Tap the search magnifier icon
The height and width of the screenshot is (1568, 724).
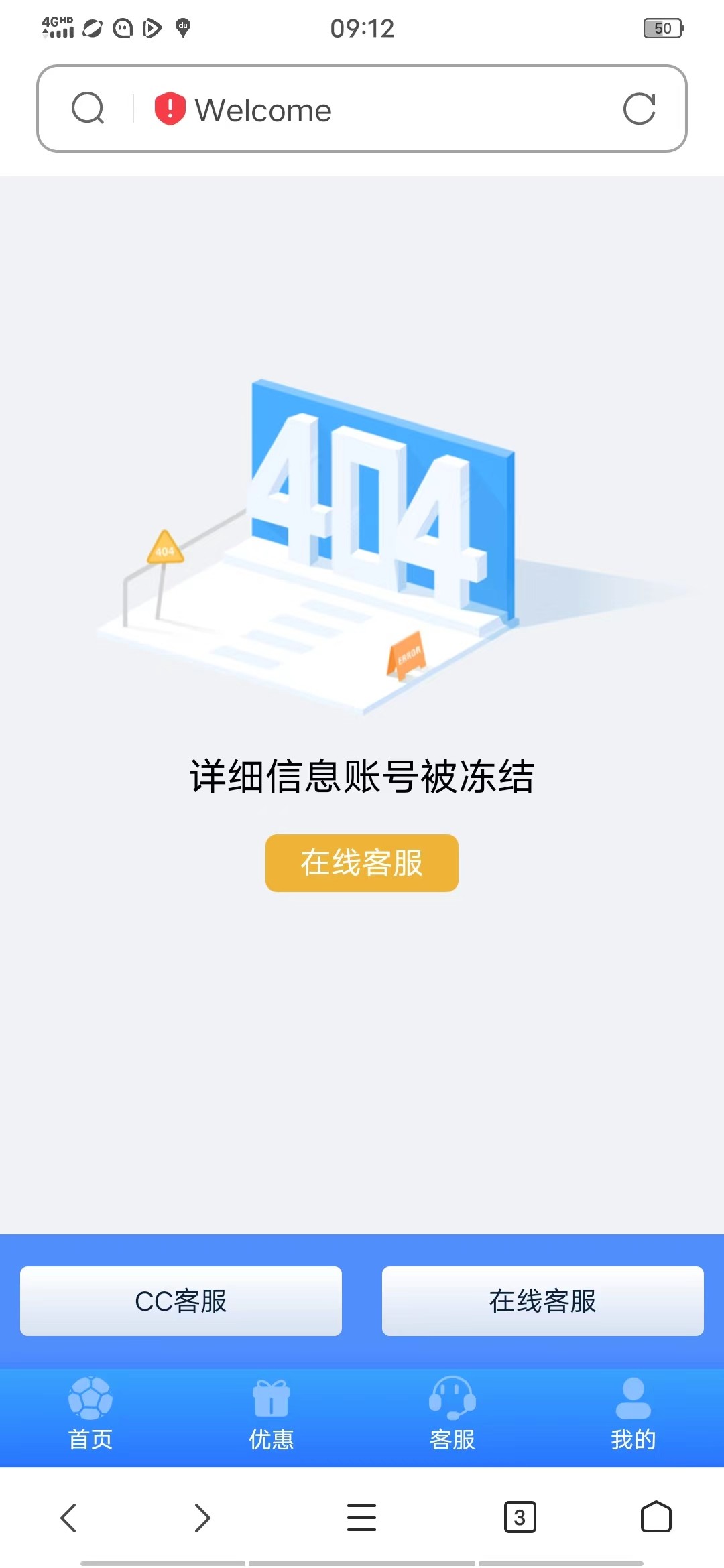tap(87, 109)
